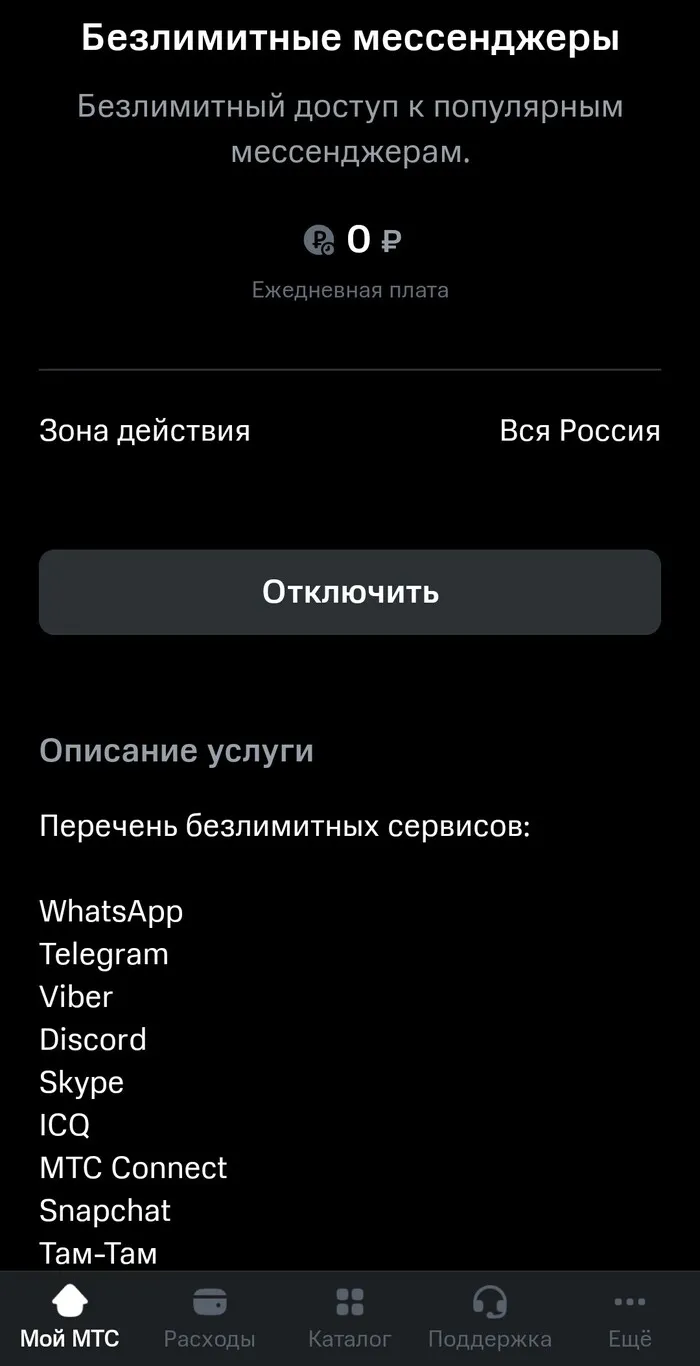
Task: Open the Поддержка tab
Action: (490, 1318)
